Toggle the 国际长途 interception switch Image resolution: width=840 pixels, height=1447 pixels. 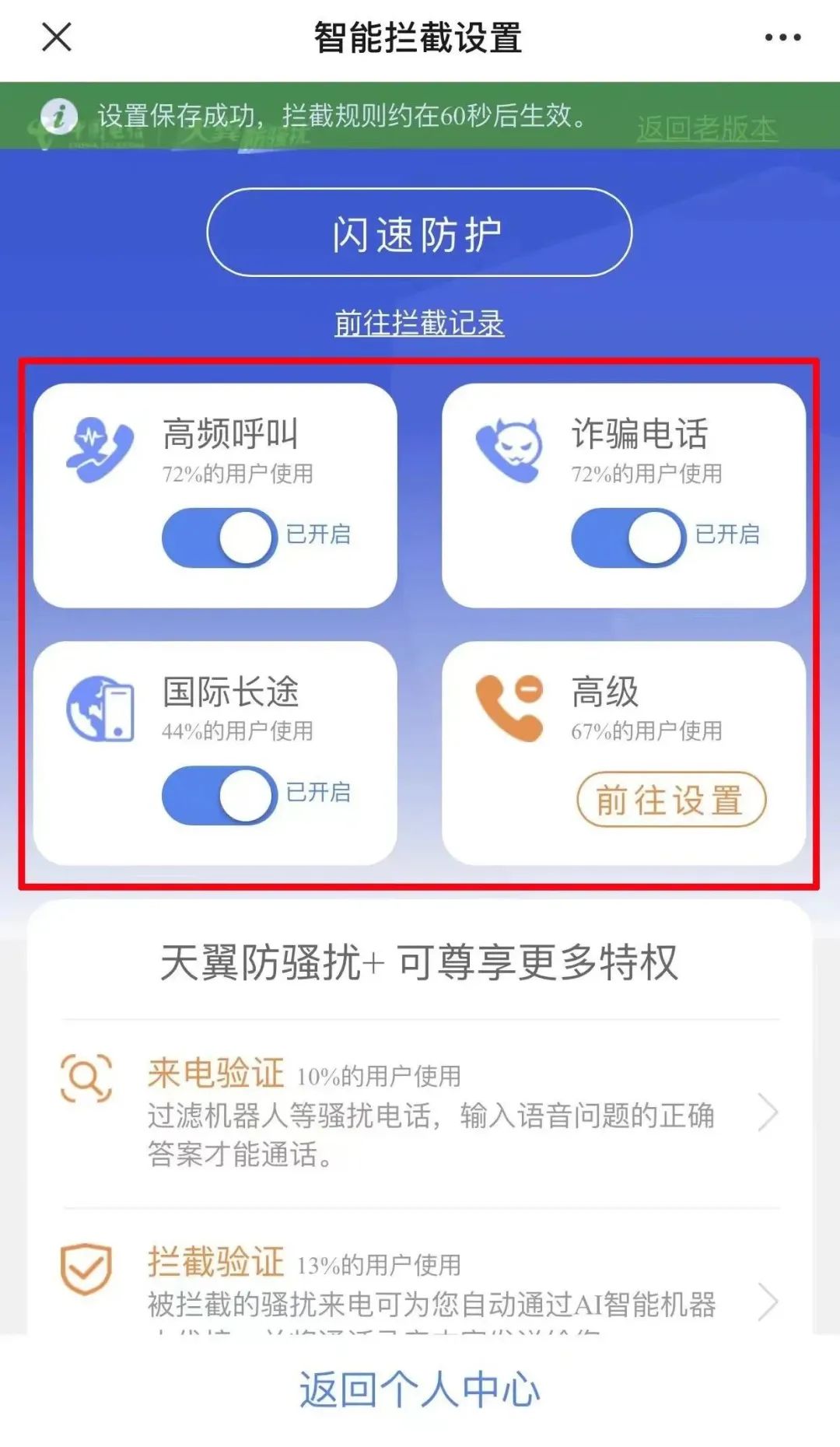(x=219, y=794)
